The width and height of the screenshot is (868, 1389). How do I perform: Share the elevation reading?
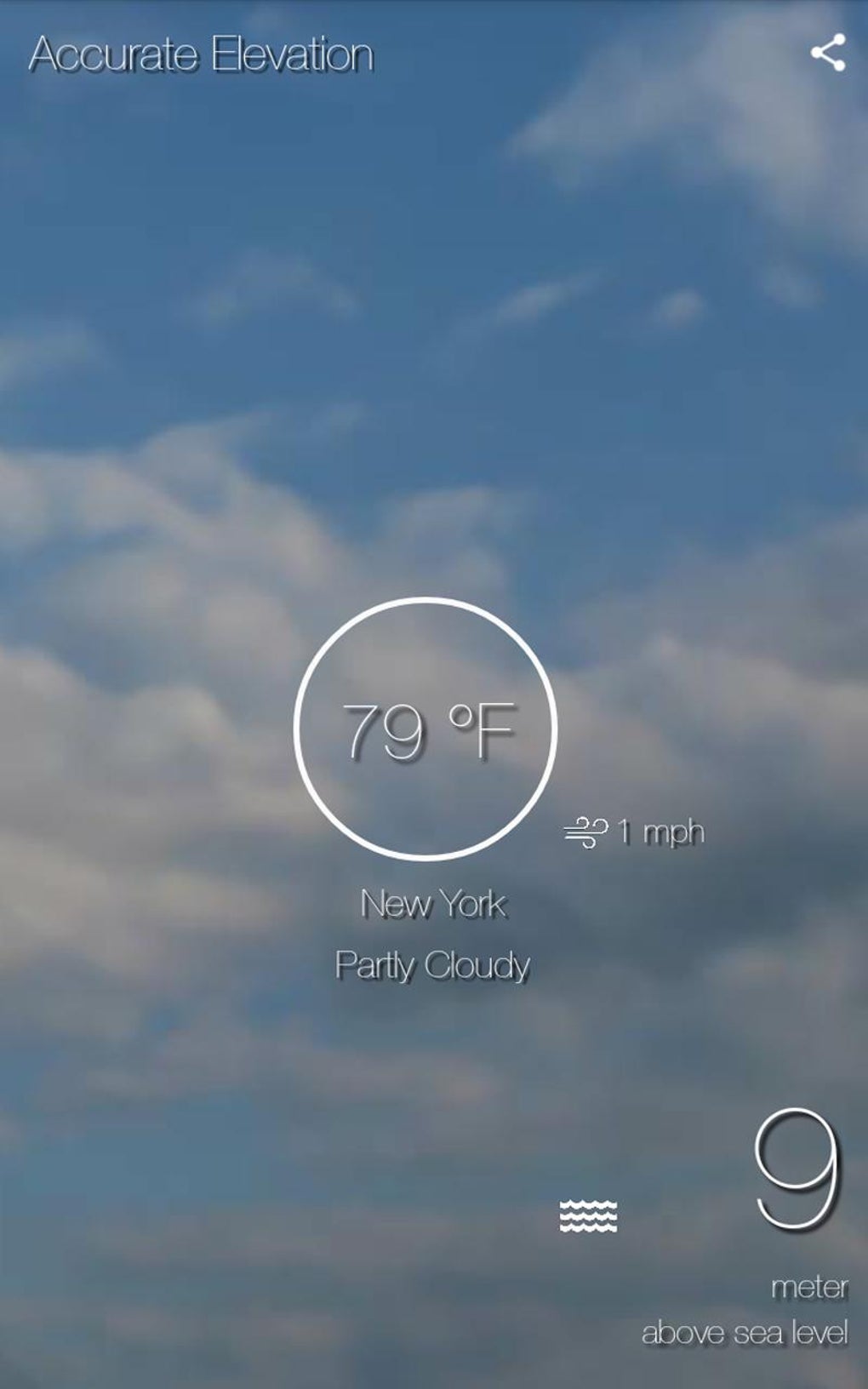point(828,53)
